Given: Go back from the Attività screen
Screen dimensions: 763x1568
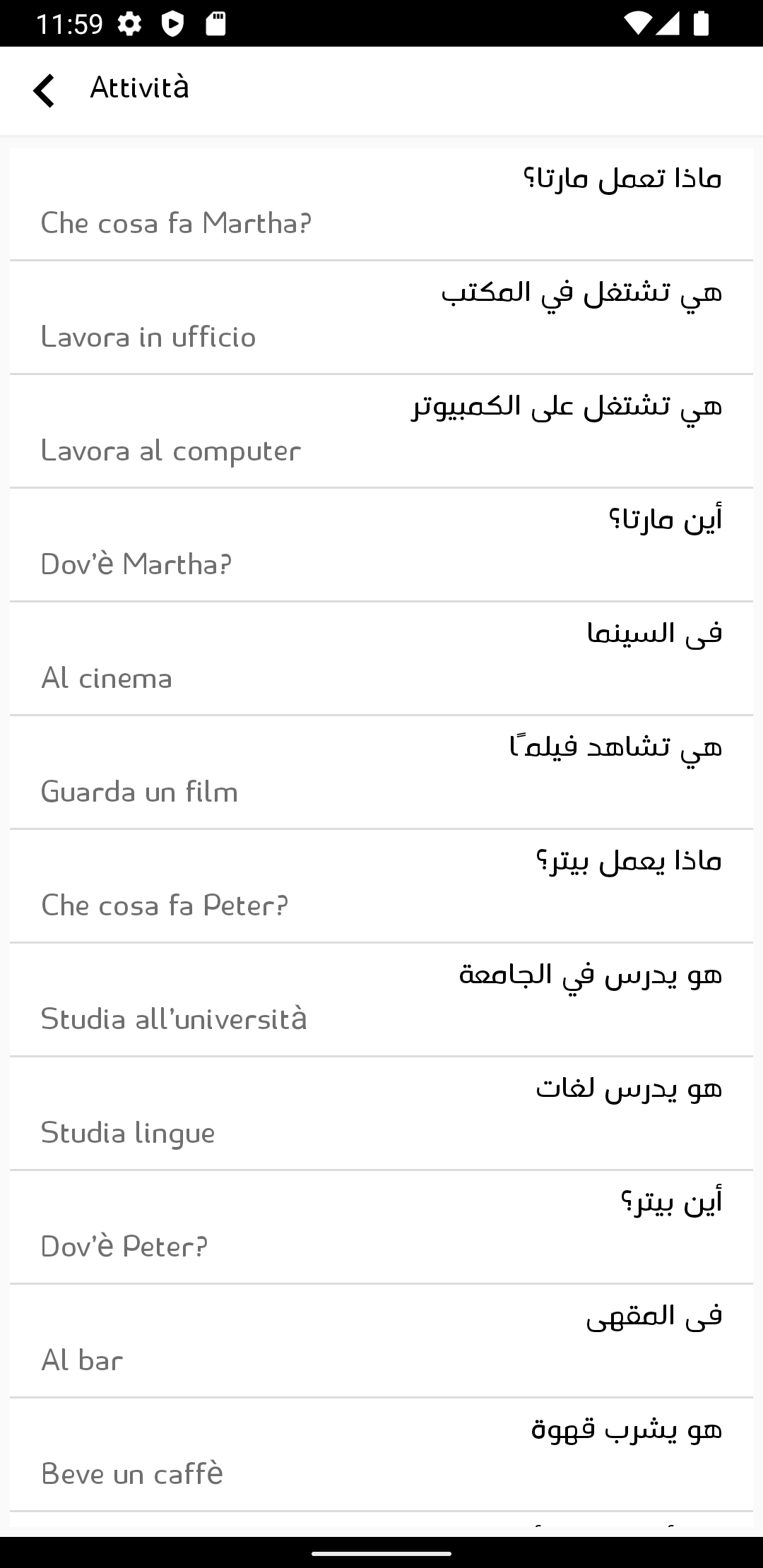Looking at the screenshot, I should (44, 90).
